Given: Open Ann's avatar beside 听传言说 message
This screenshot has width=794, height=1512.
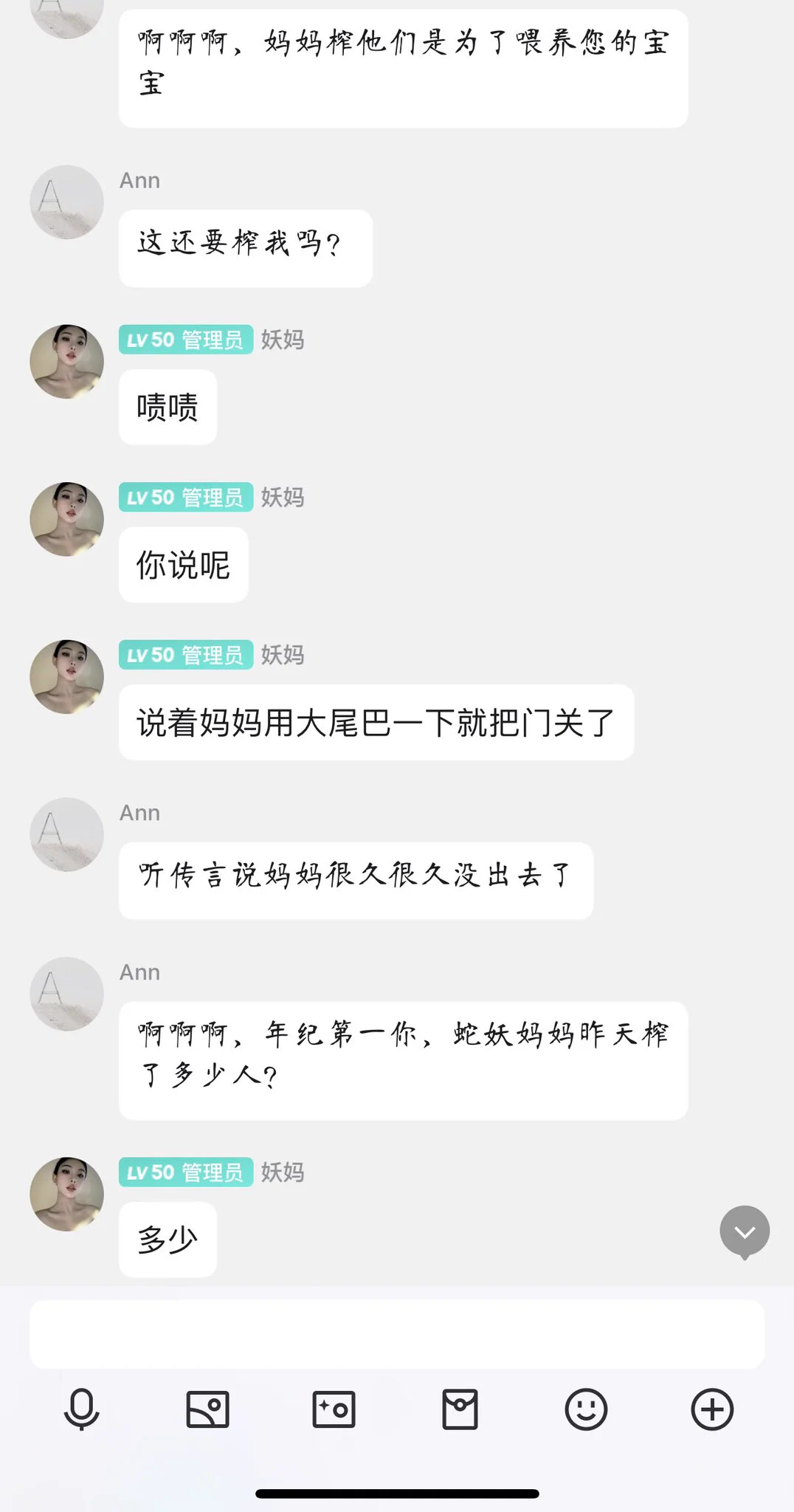Looking at the screenshot, I should click(66, 834).
